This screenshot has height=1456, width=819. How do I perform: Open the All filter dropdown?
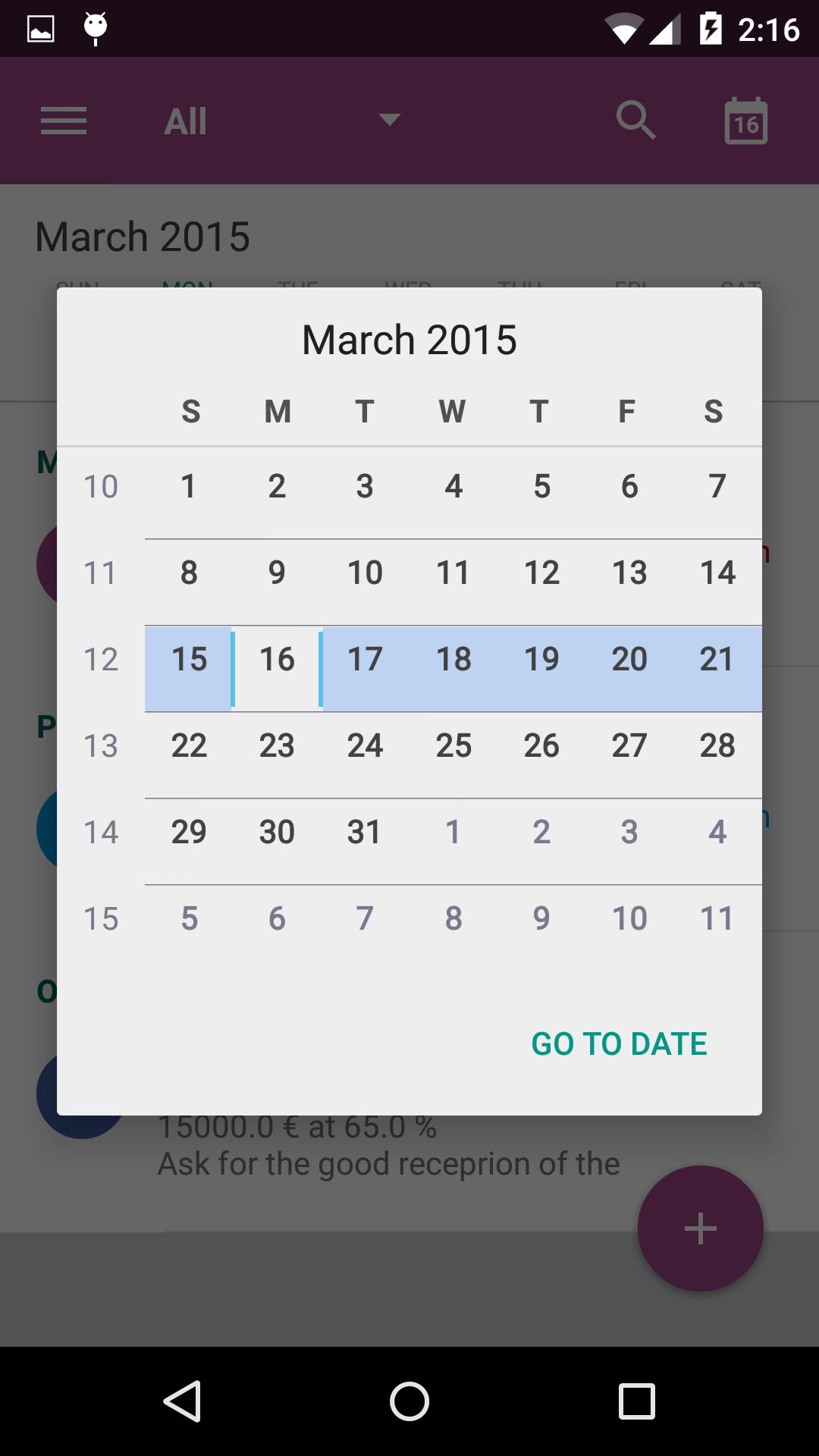coord(185,120)
